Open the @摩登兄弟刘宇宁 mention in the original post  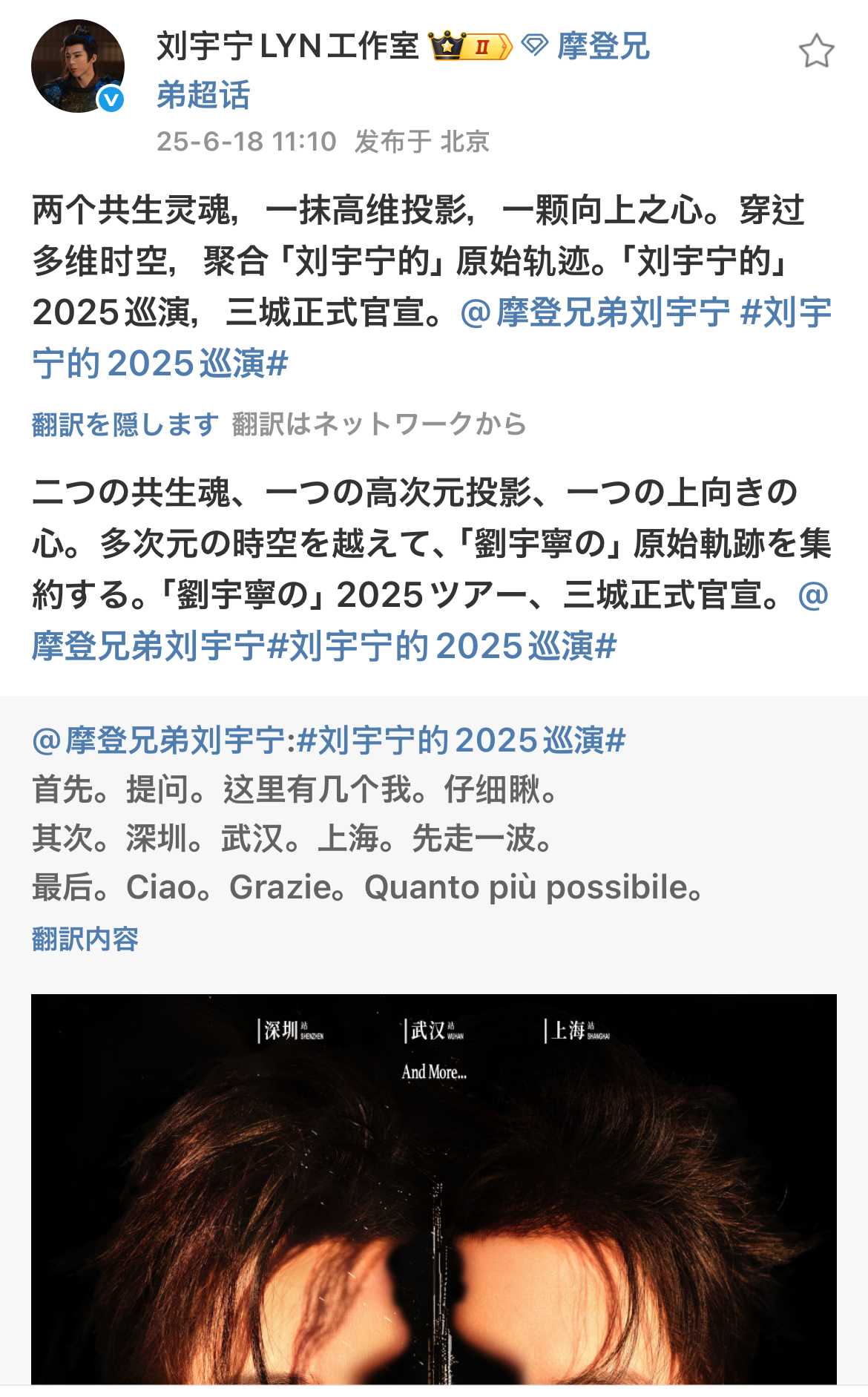click(595, 312)
